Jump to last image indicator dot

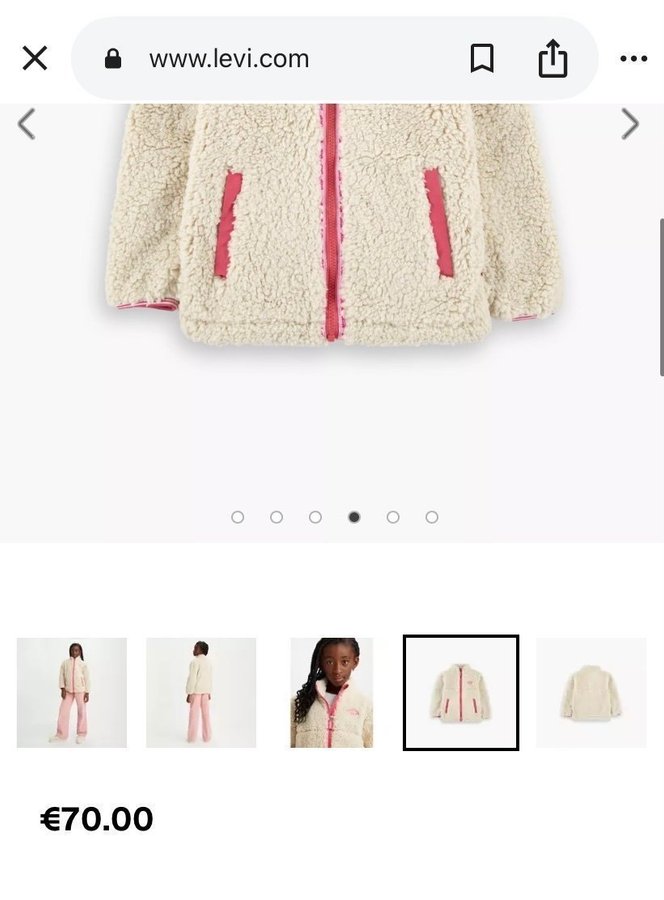(432, 517)
